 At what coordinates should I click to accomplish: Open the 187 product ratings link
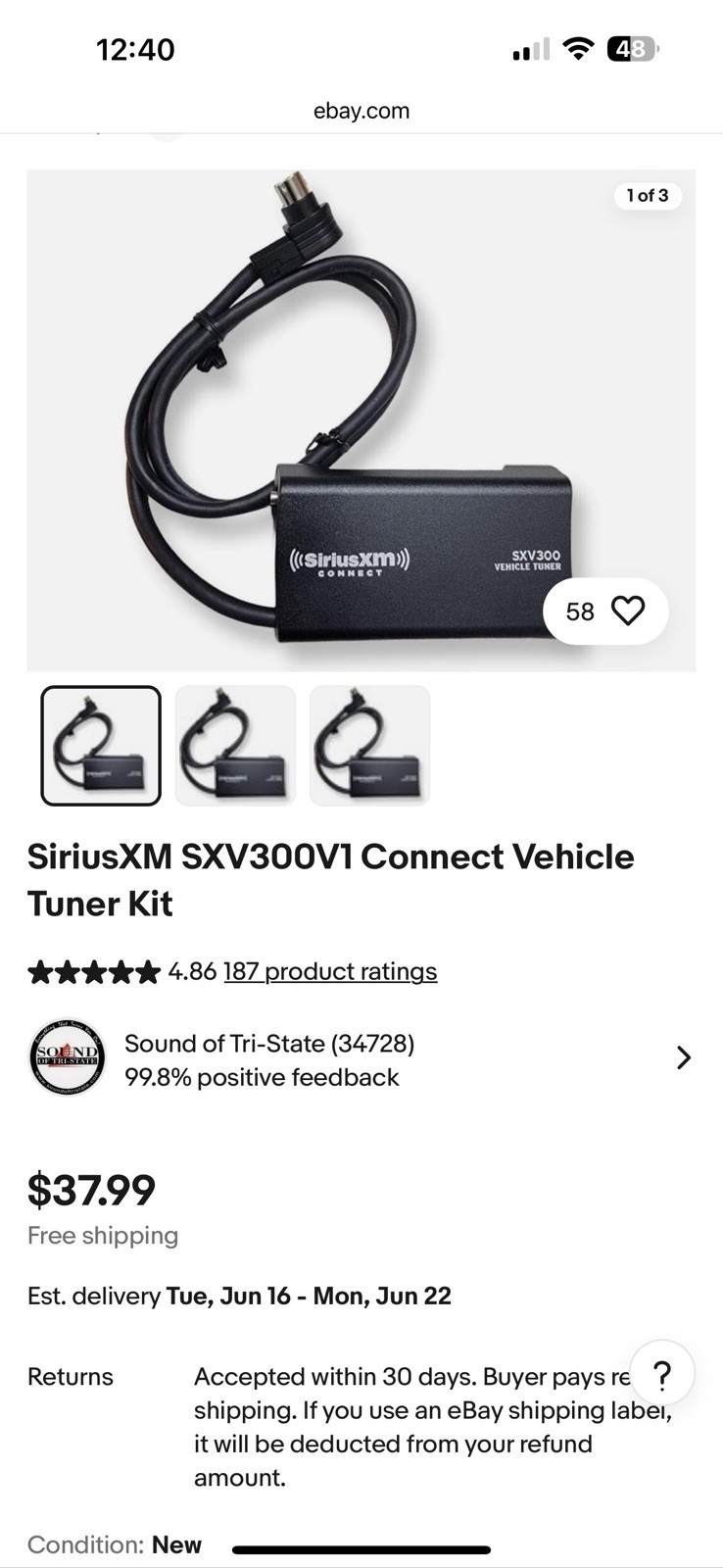330,971
